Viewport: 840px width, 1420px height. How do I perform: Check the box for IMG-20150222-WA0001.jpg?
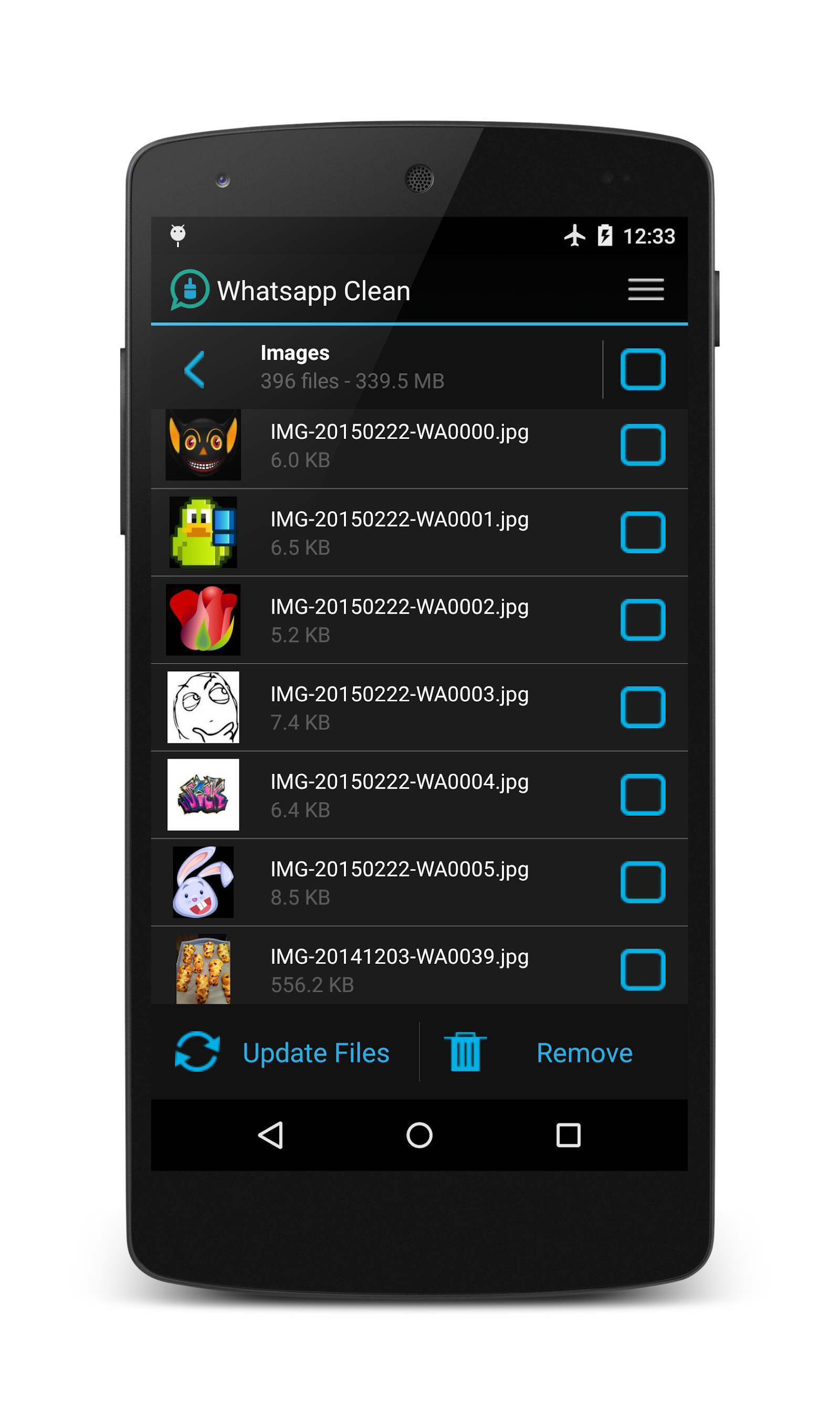643,532
